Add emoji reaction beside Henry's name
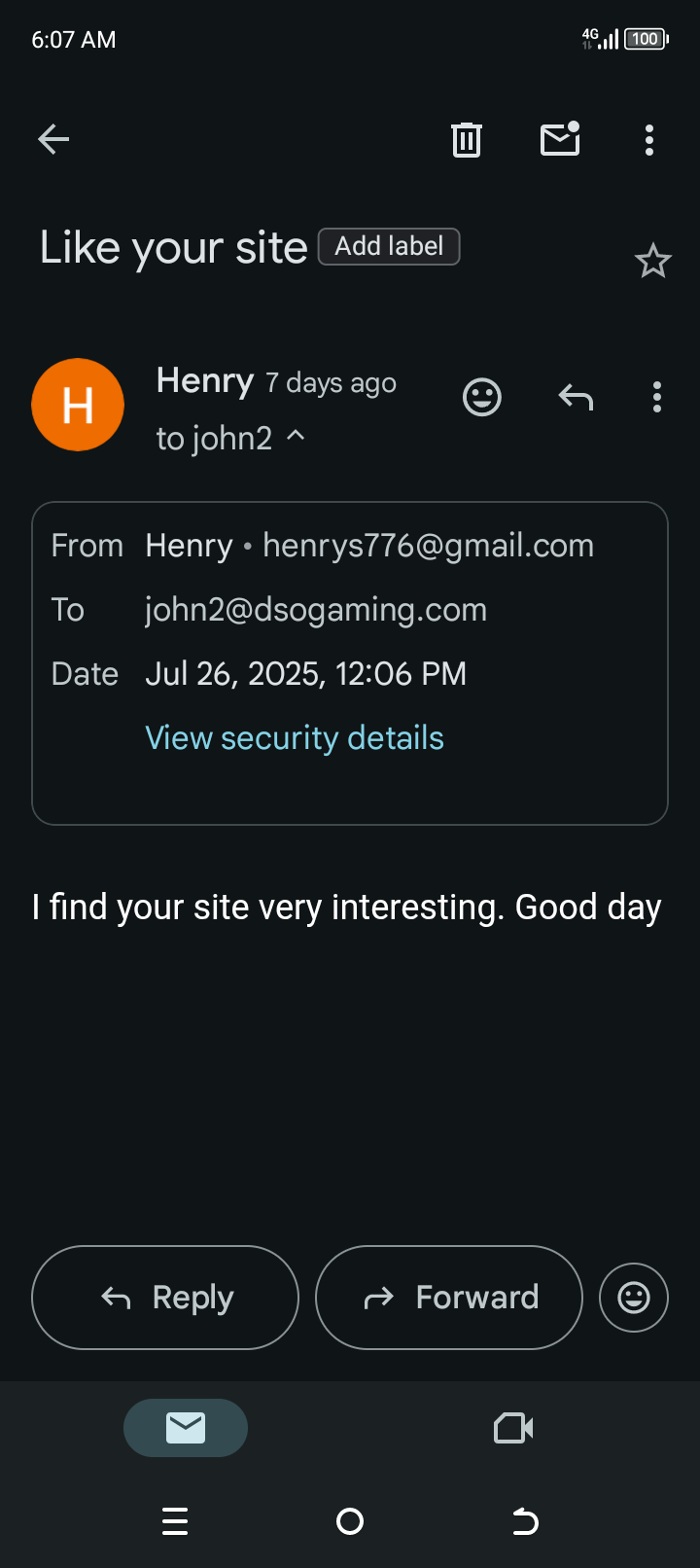700x1568 pixels. [481, 397]
